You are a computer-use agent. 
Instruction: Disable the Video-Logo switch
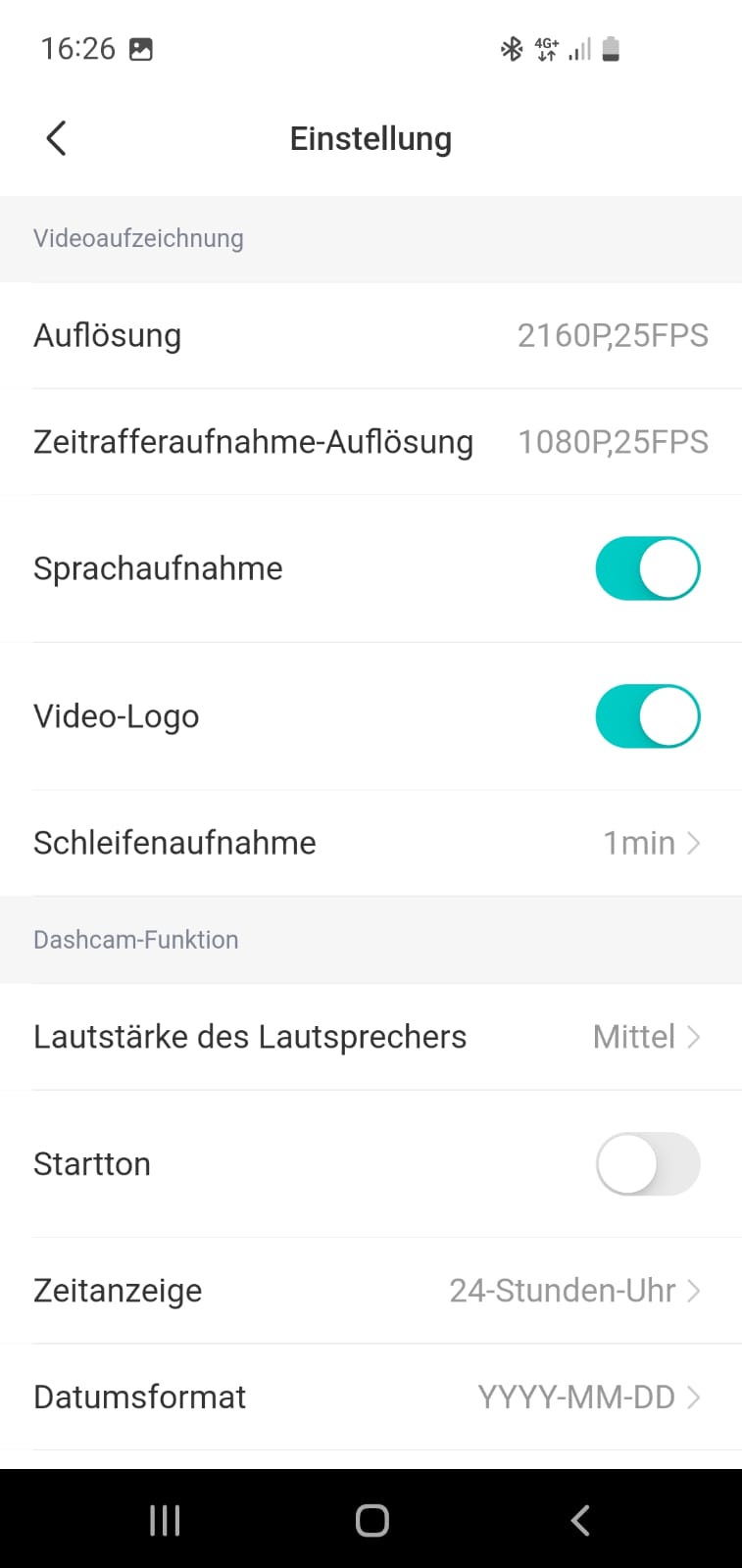[647, 716]
